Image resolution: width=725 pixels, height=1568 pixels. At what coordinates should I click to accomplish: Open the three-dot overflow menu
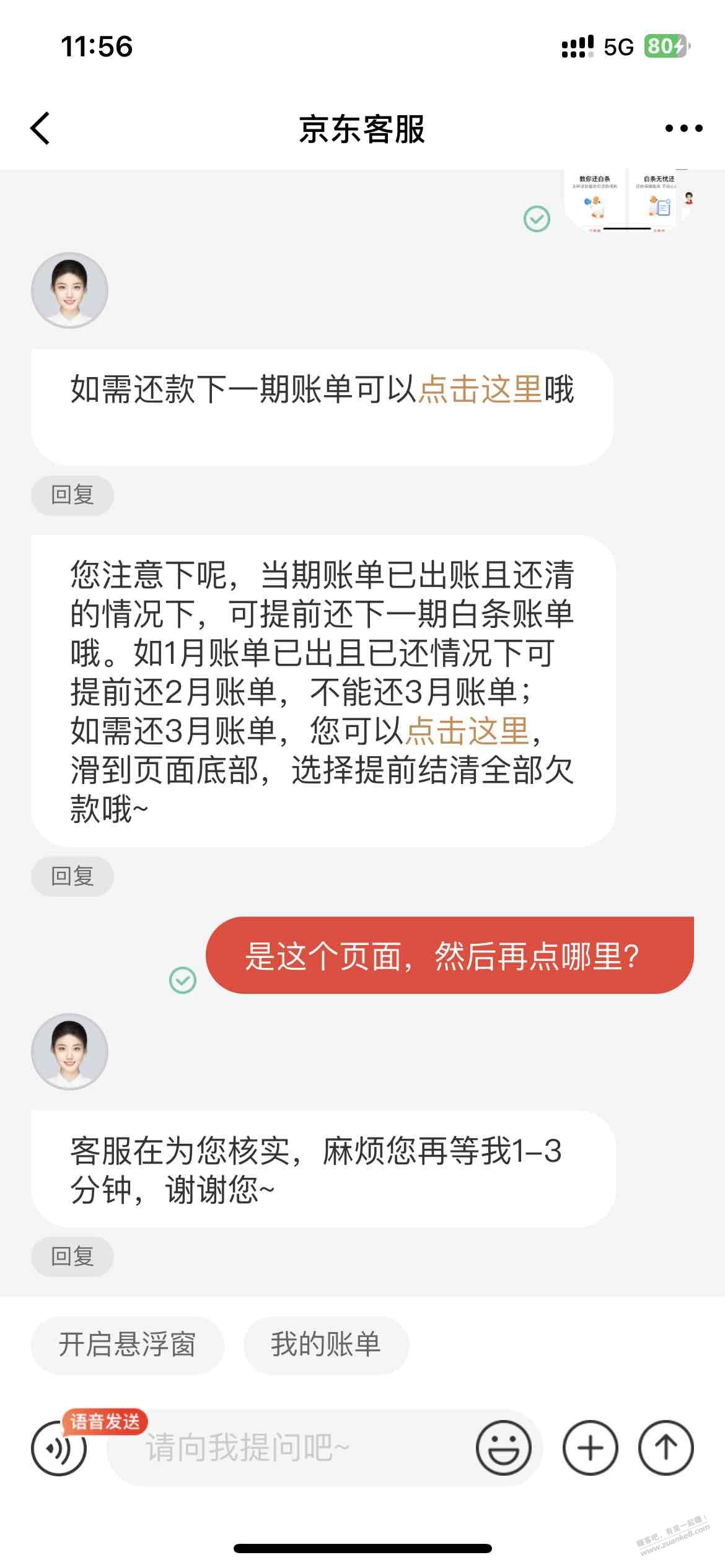(x=683, y=129)
